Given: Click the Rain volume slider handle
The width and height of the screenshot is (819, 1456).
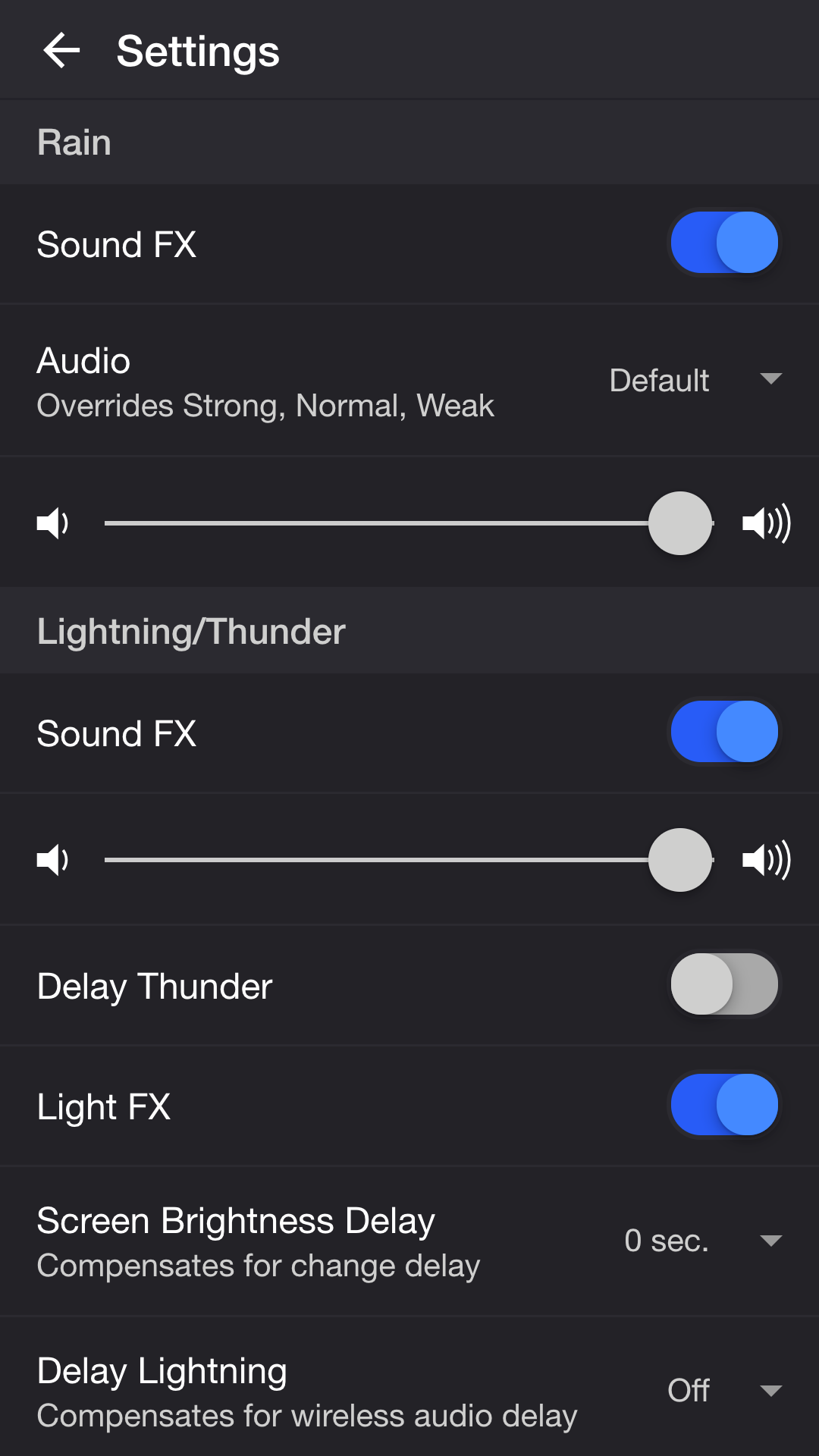Looking at the screenshot, I should [680, 522].
